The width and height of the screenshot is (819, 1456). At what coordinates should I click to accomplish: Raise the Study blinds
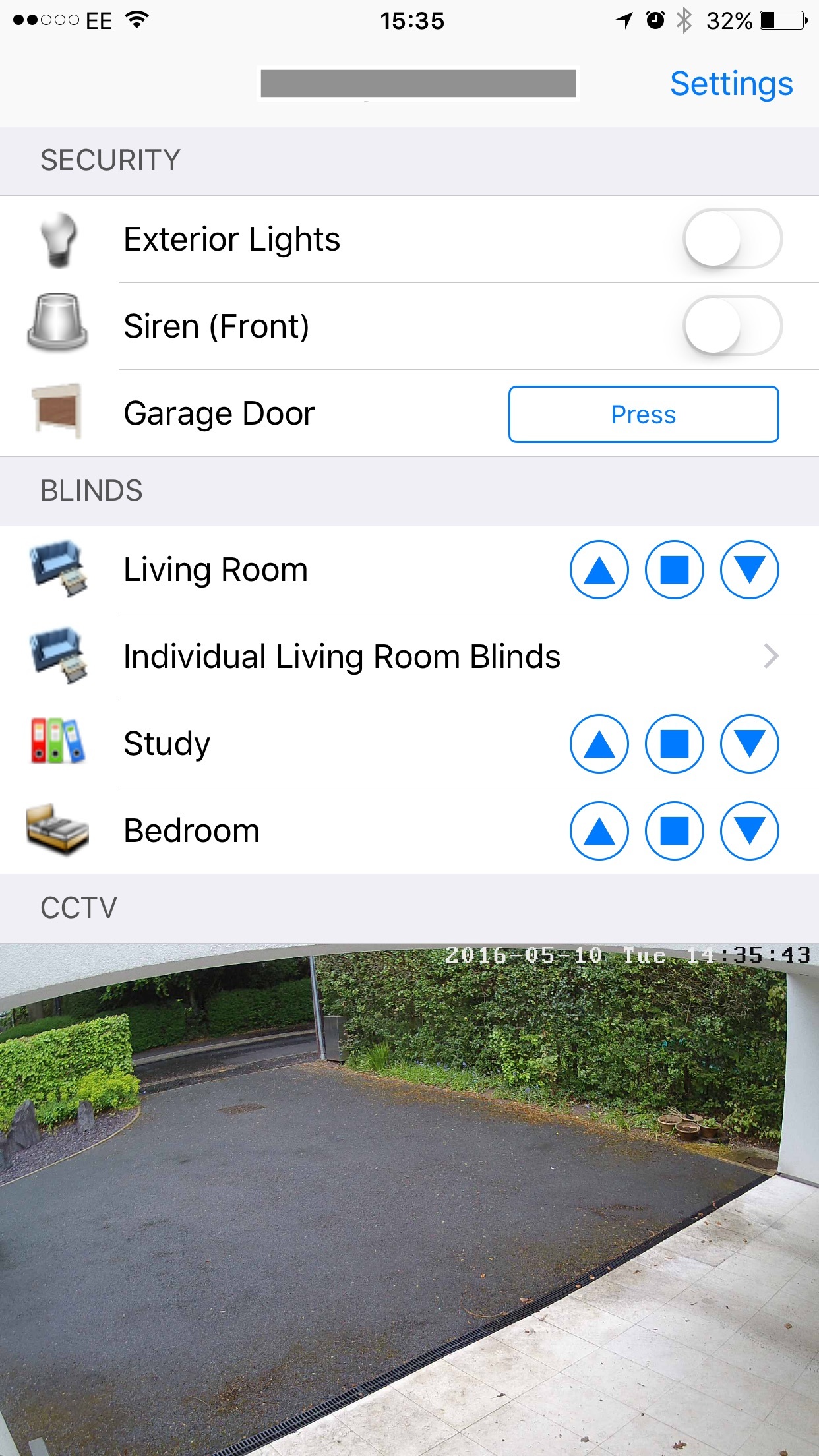(x=599, y=744)
